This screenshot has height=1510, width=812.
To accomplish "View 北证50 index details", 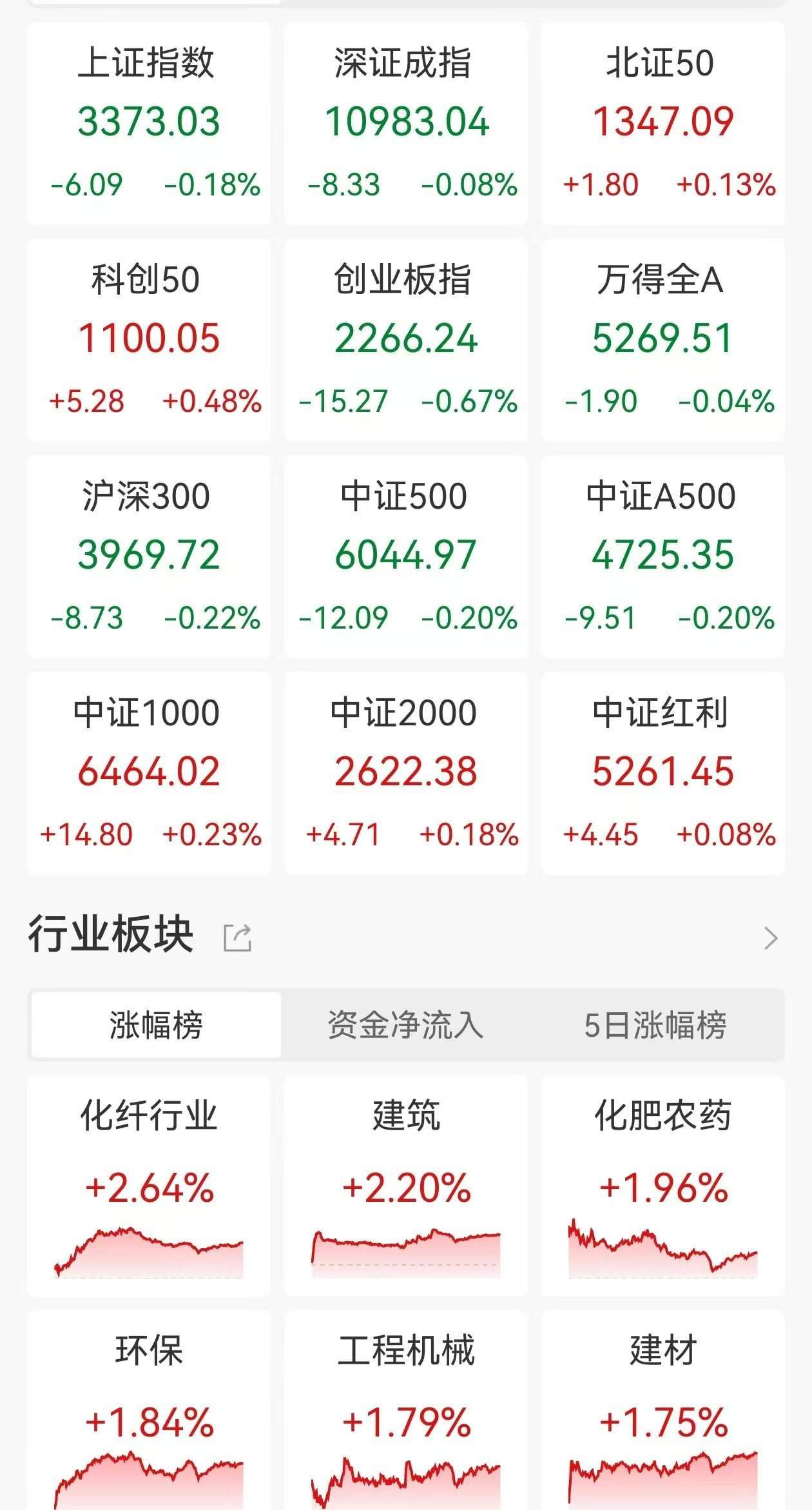I will (662, 123).
